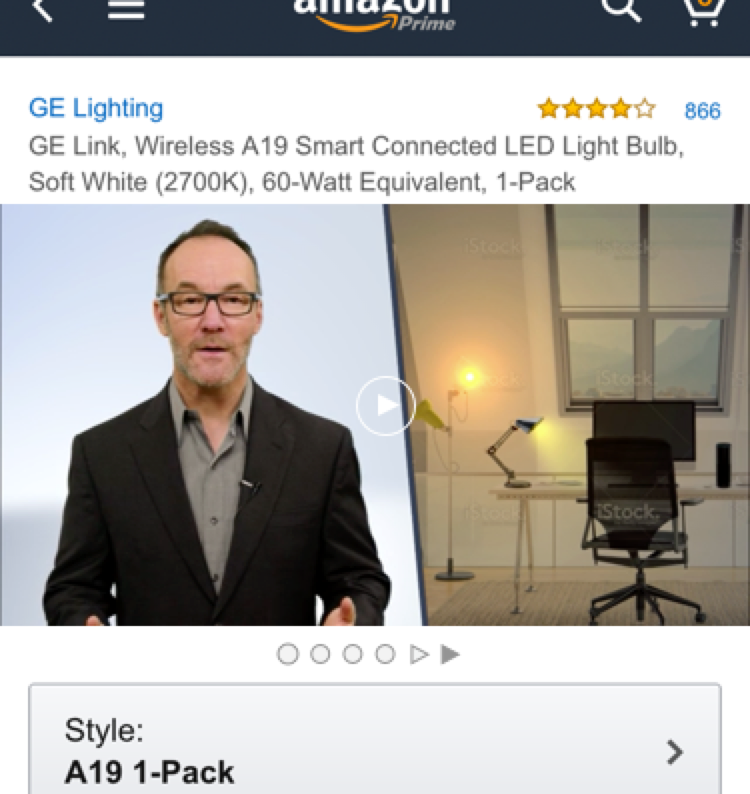750x794 pixels.
Task: Open the shopping cart
Action: point(704,10)
